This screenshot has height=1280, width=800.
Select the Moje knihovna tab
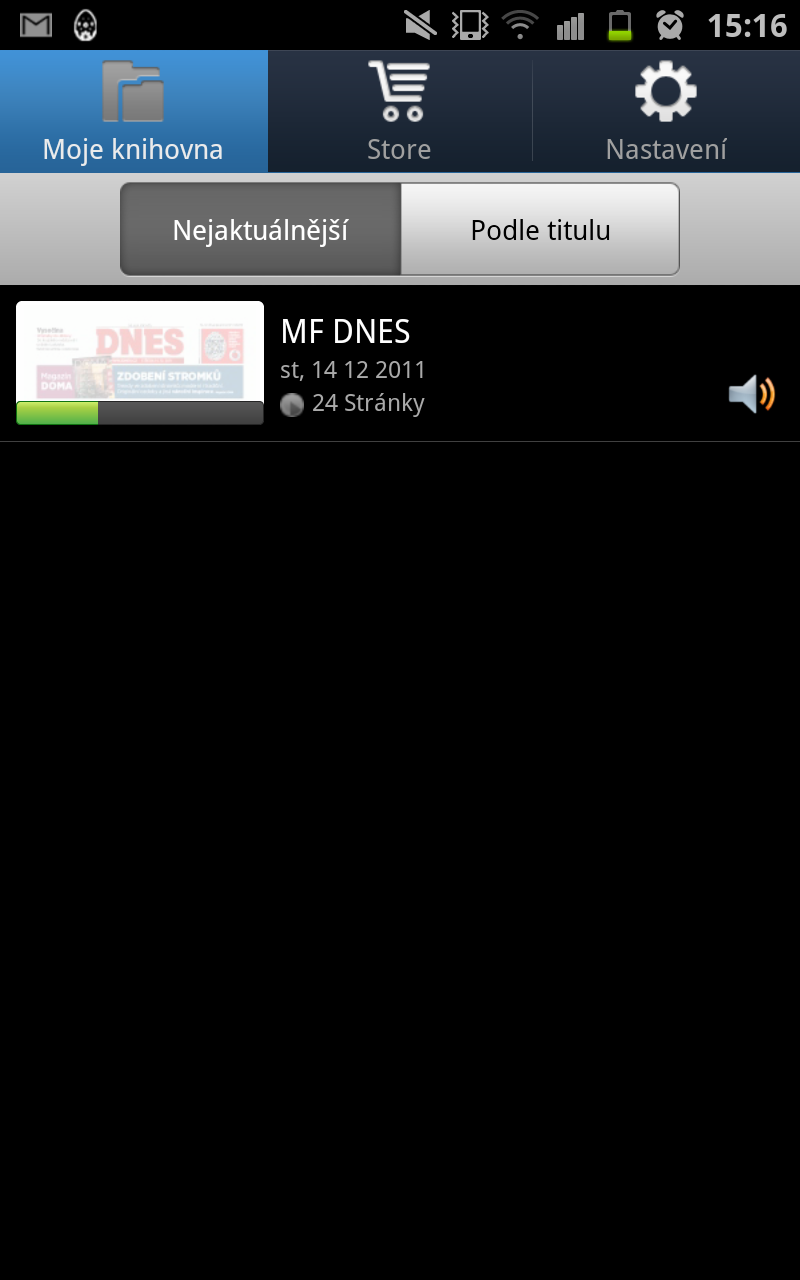click(133, 111)
